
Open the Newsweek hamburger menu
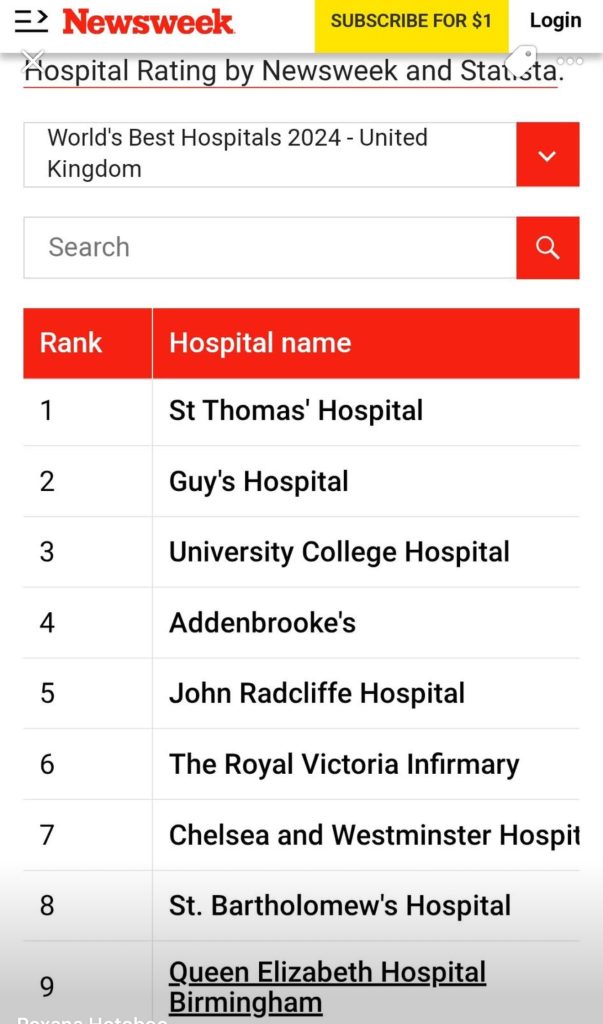click(x=31, y=22)
